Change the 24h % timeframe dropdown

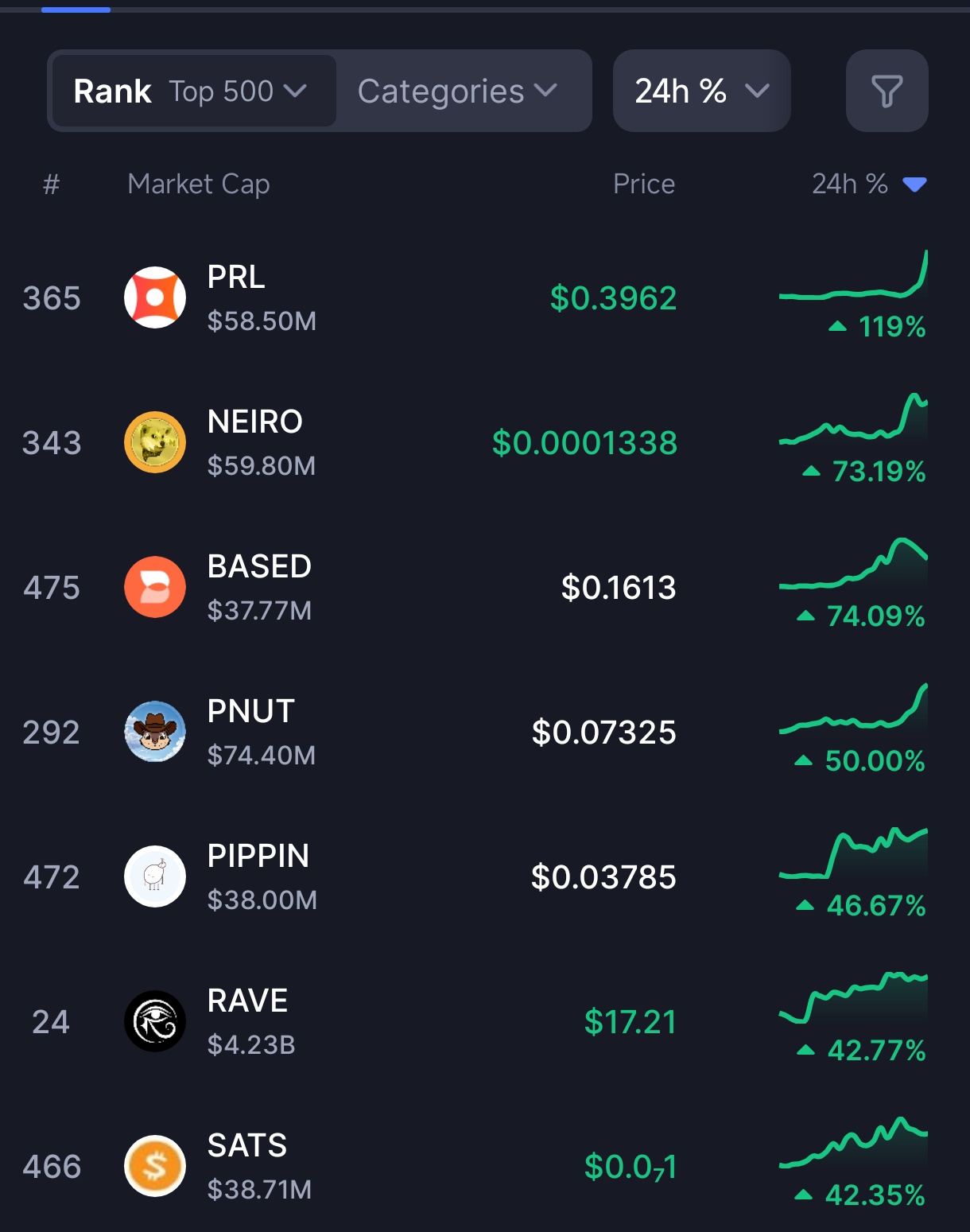(701, 91)
